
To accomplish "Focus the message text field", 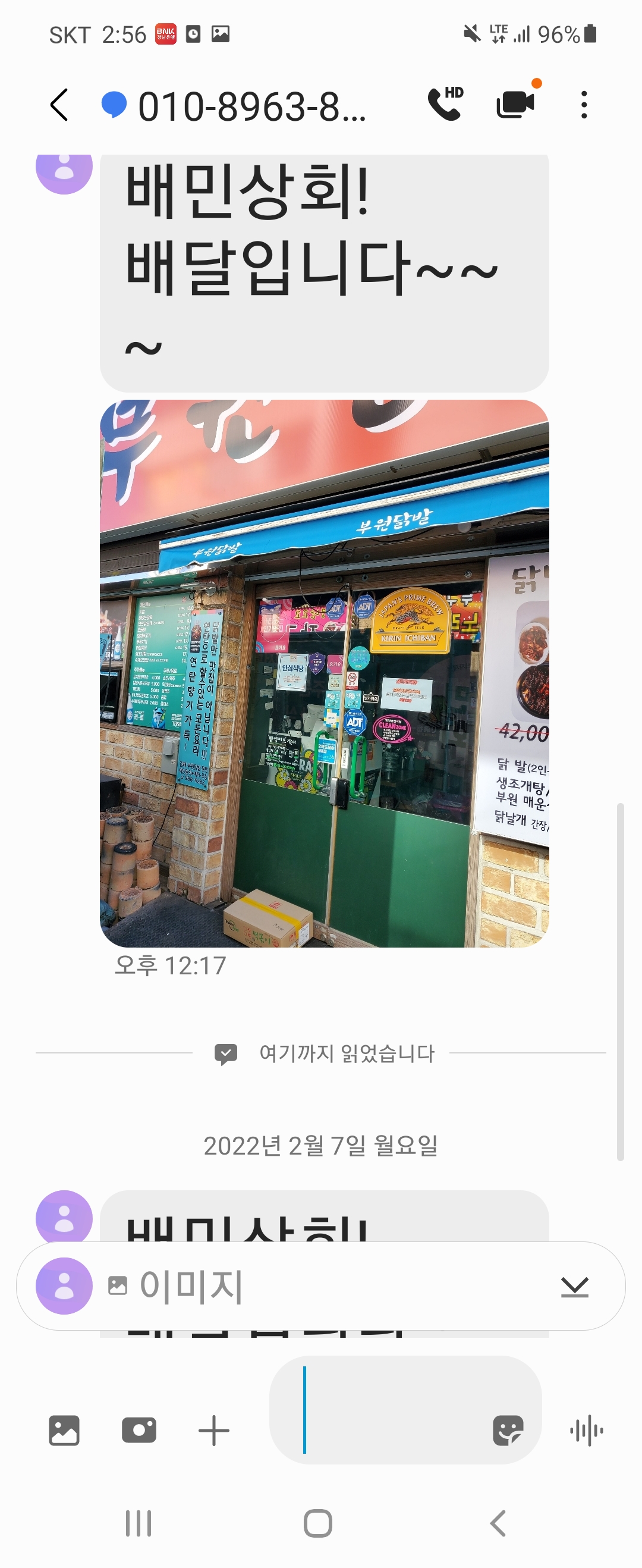I will tap(389, 1410).
